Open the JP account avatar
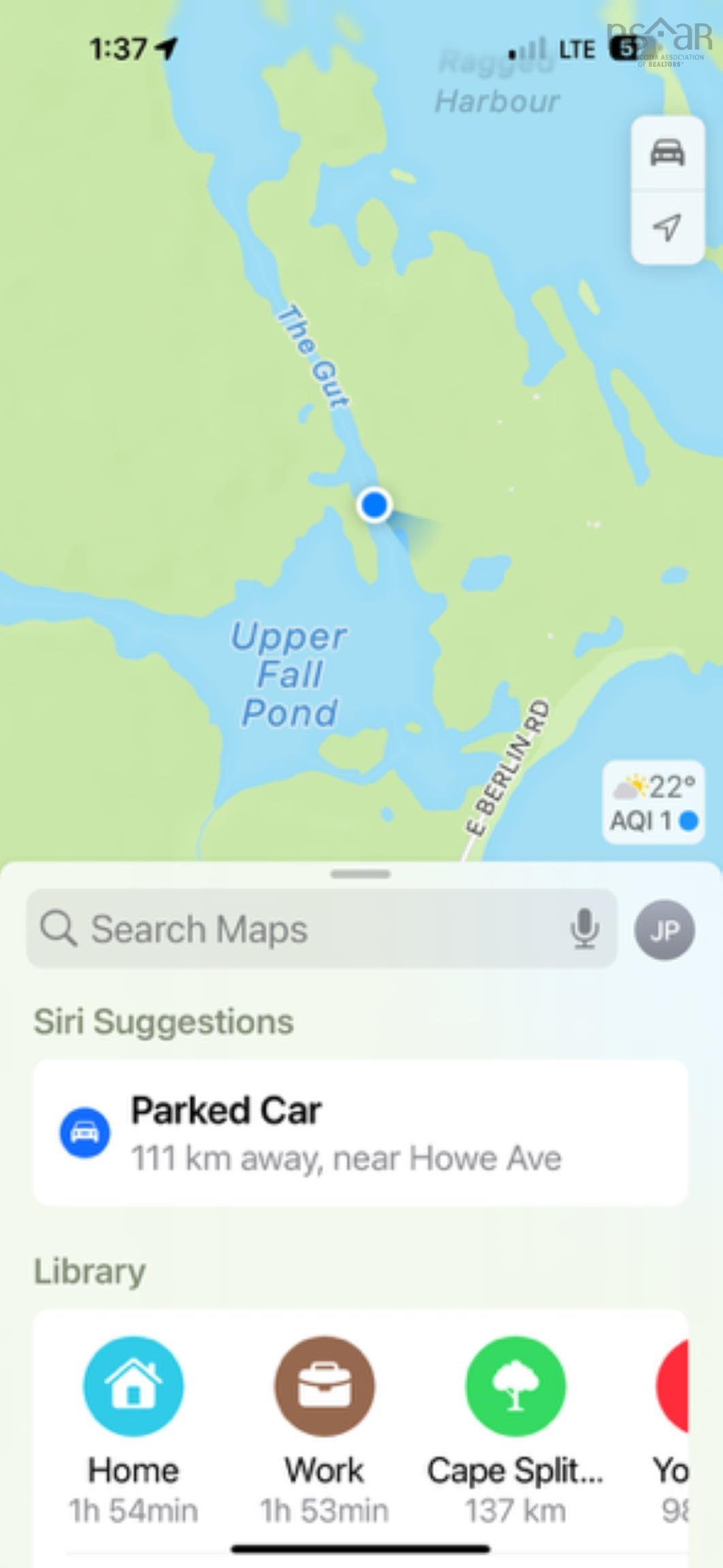Image resolution: width=723 pixels, height=1568 pixels. point(664,930)
